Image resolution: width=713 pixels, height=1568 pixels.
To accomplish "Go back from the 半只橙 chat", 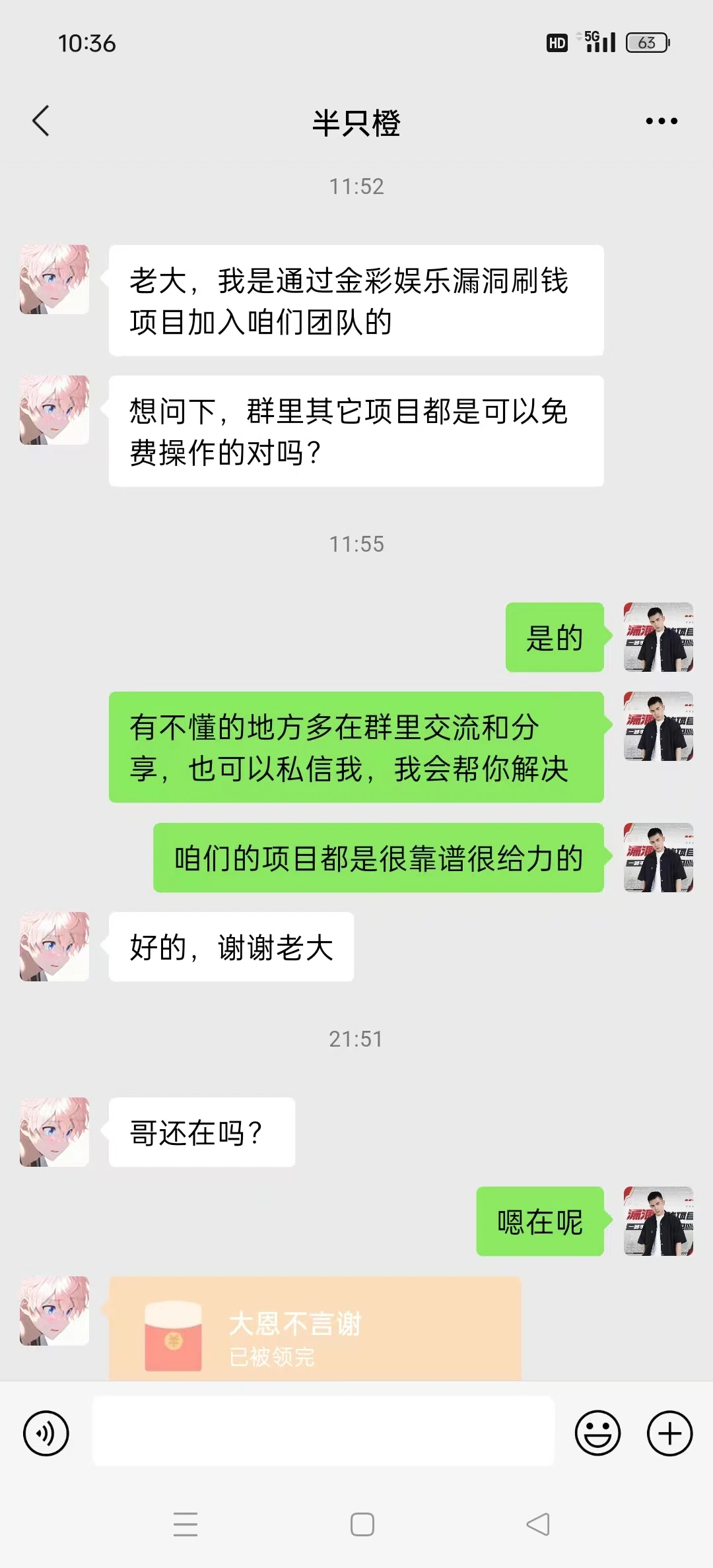I will (41, 121).
